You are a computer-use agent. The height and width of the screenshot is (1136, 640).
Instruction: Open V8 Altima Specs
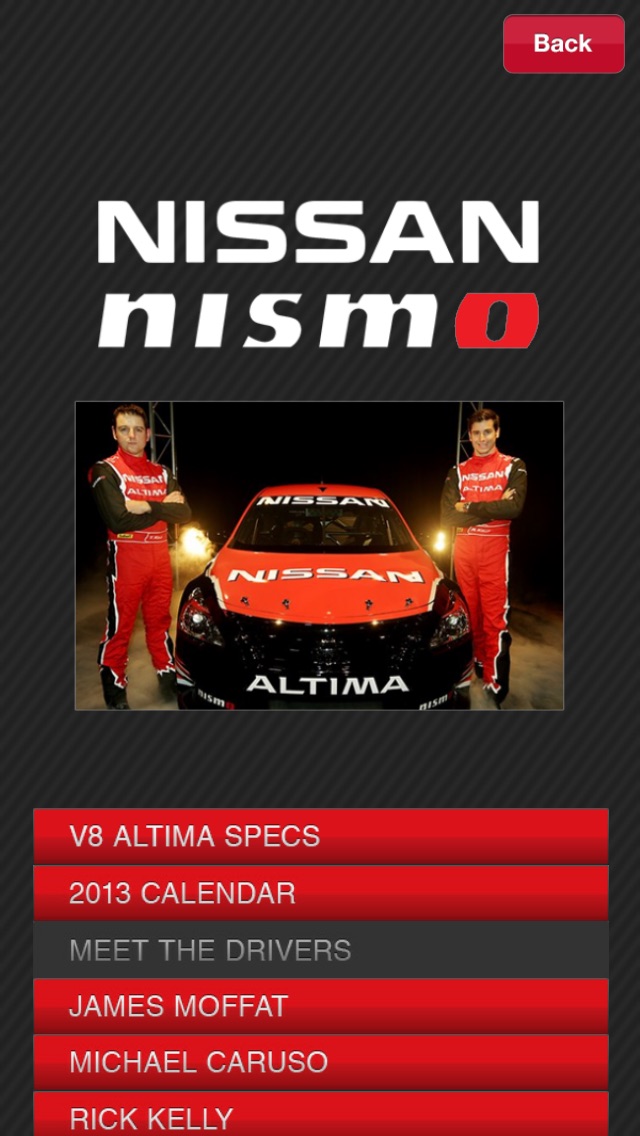point(320,836)
